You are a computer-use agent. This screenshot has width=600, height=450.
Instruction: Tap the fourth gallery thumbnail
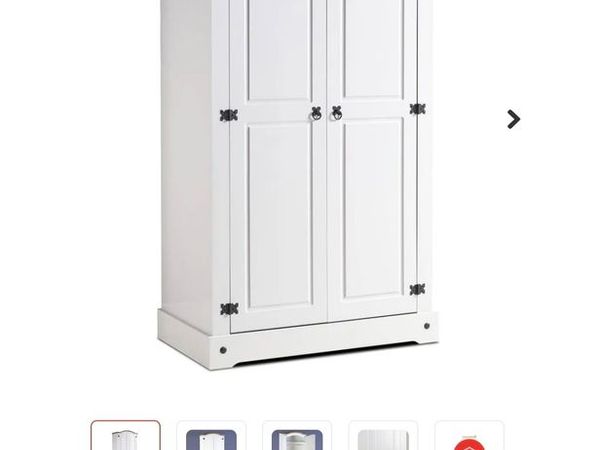(x=383, y=437)
